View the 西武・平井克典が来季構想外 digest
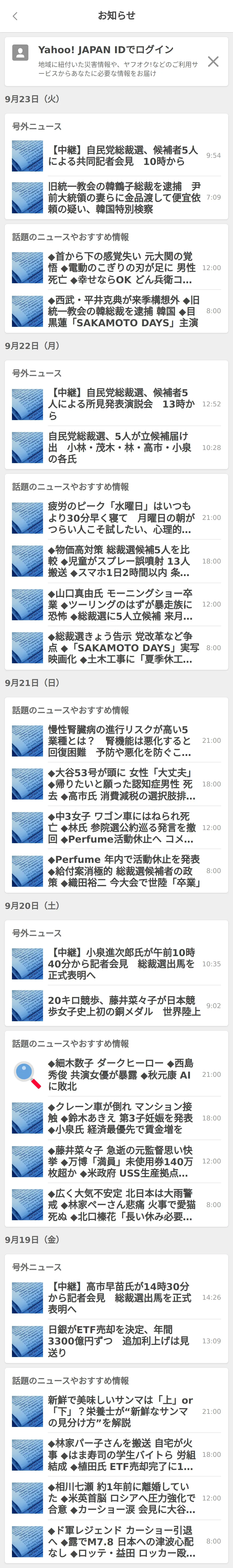233x1568 pixels. click(122, 311)
